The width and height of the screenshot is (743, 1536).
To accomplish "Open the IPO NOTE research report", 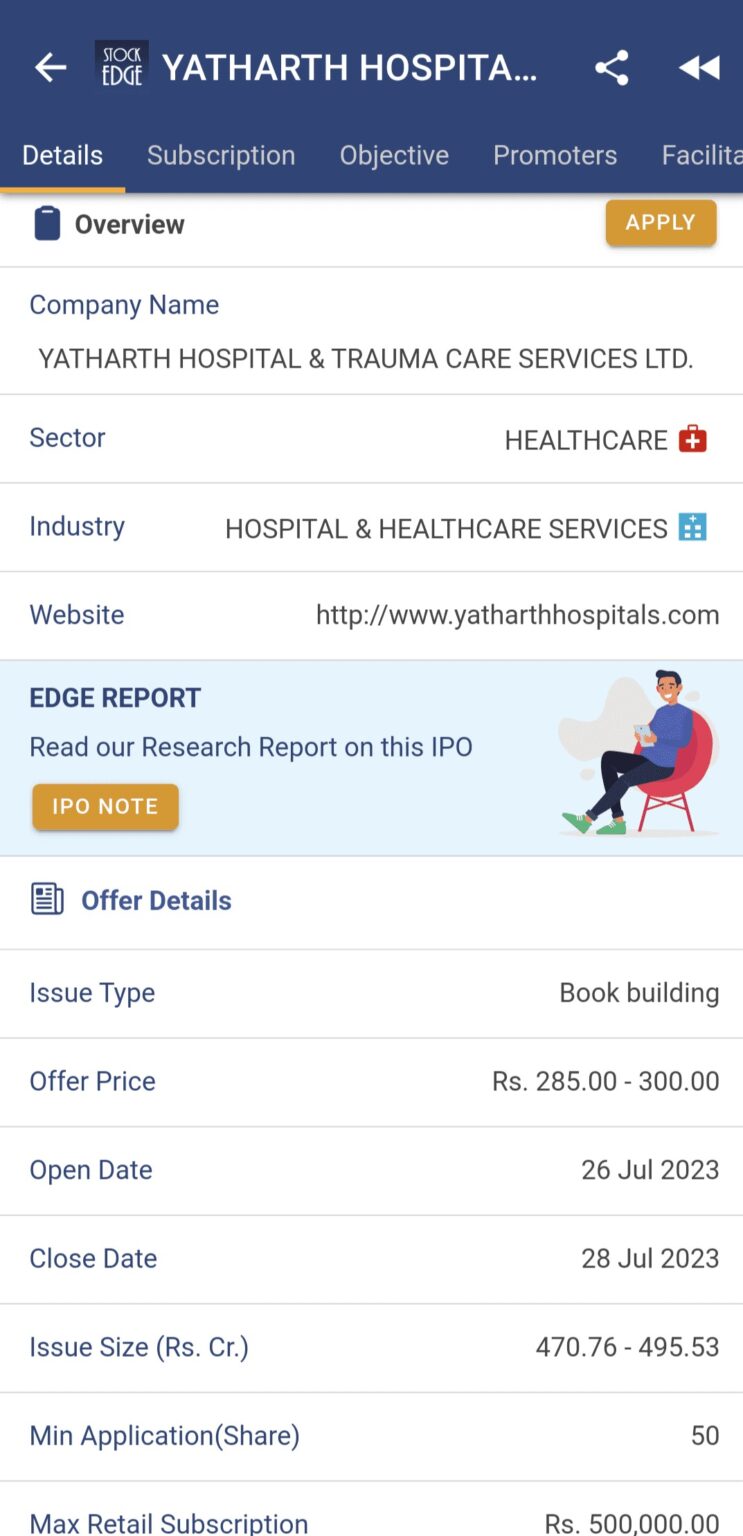I will (105, 806).
